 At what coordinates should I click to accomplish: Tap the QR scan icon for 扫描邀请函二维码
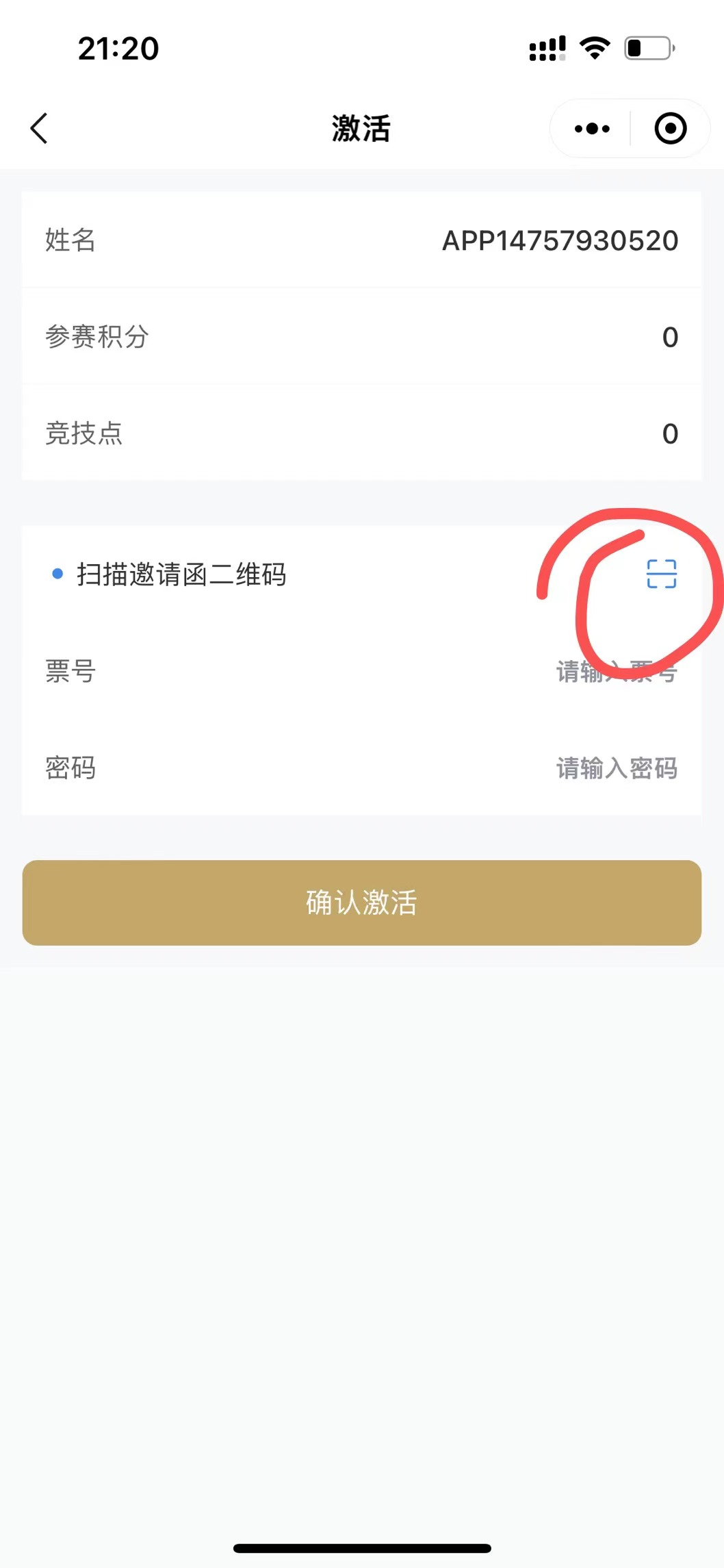tap(661, 574)
